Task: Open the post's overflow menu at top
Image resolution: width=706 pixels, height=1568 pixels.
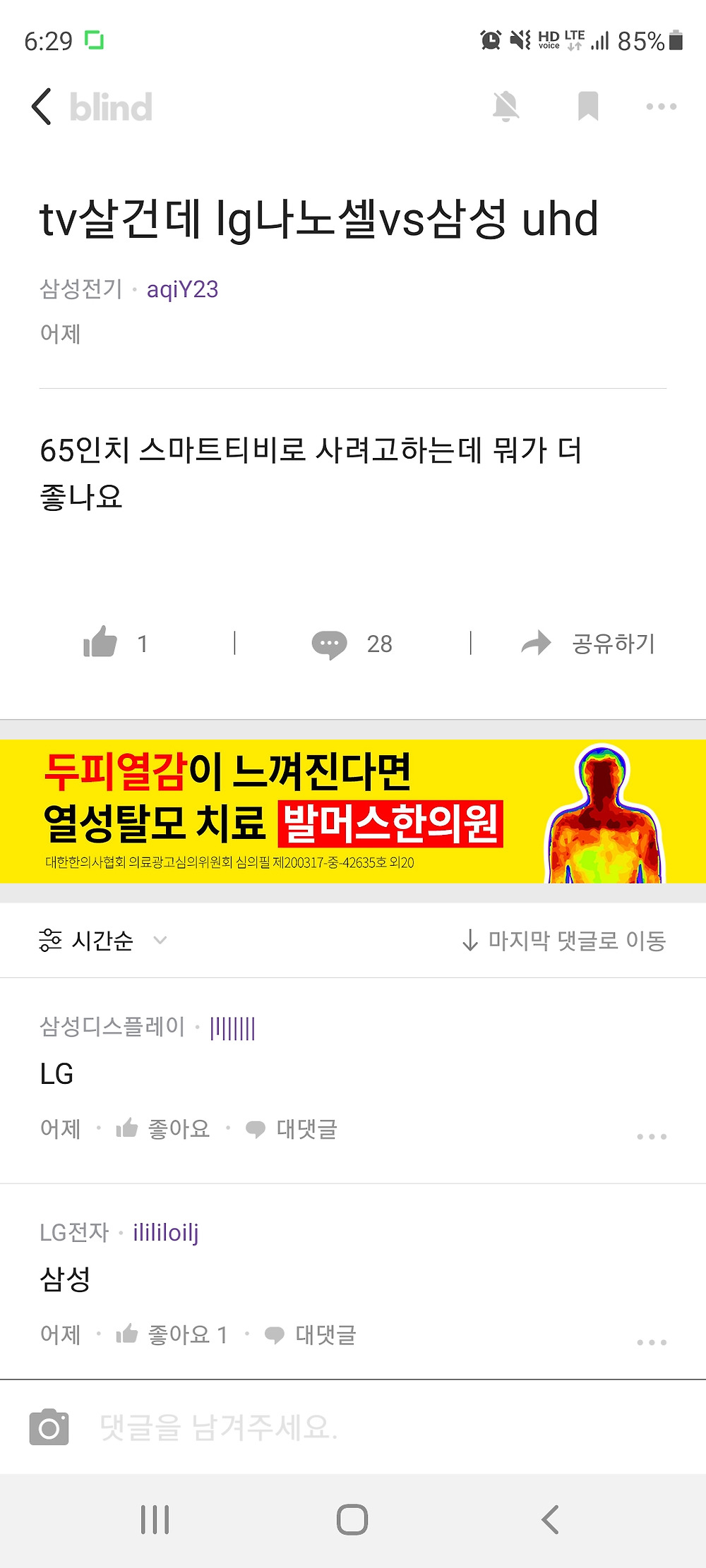Action: (662, 107)
